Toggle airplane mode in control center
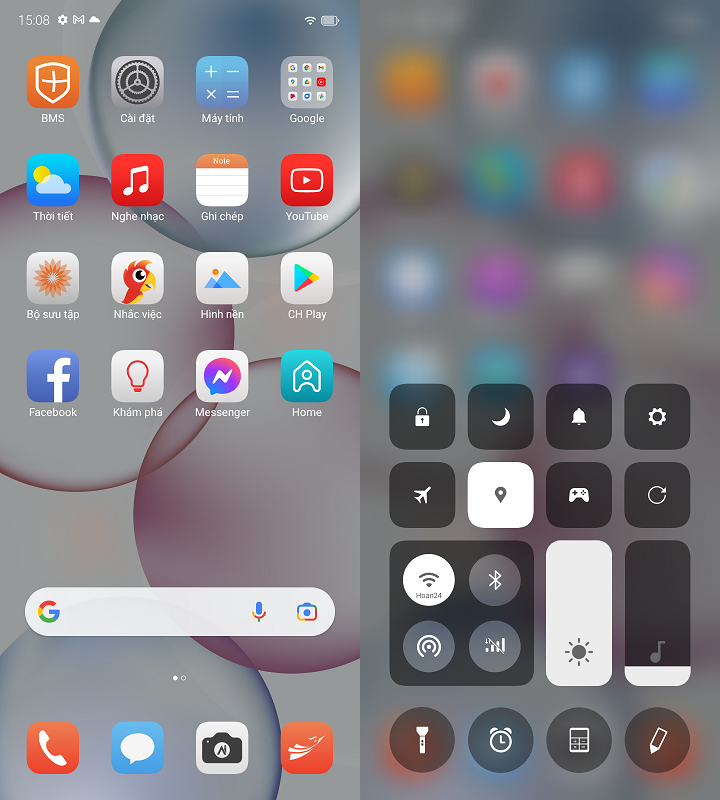This screenshot has width=720, height=800. [x=422, y=495]
